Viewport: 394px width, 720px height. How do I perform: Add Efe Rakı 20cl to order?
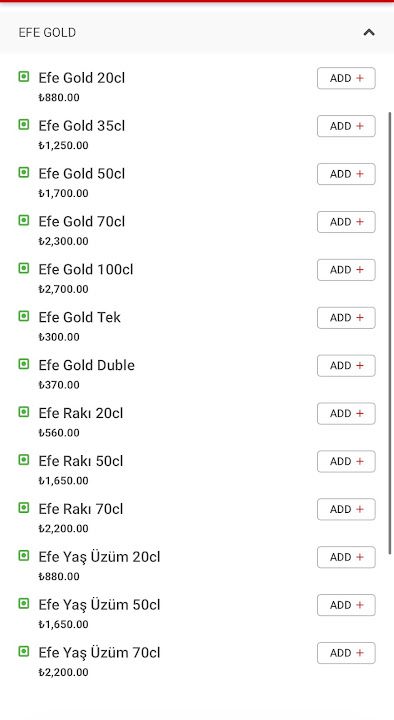click(x=346, y=414)
